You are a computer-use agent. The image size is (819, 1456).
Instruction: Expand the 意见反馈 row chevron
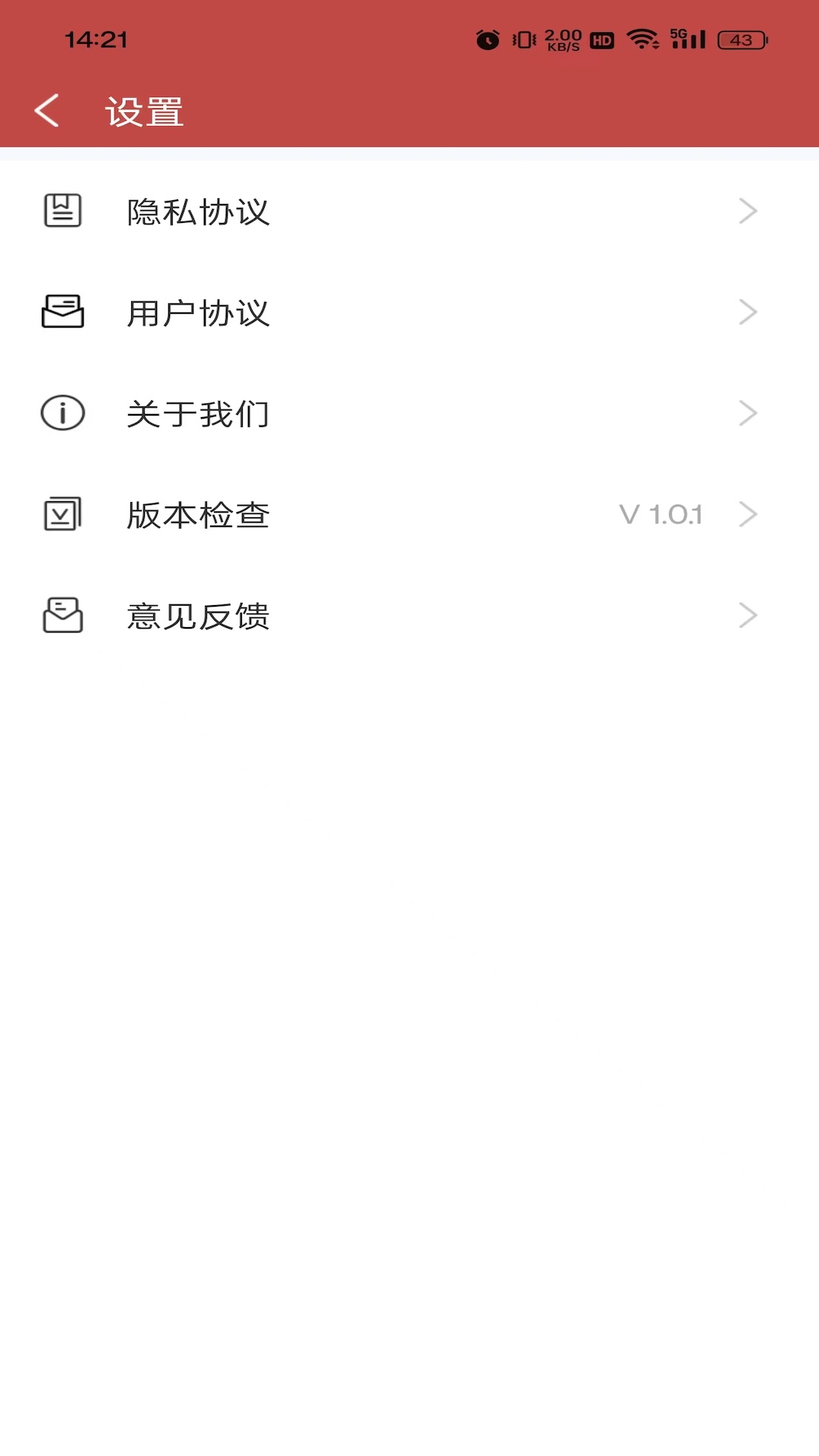point(748,616)
